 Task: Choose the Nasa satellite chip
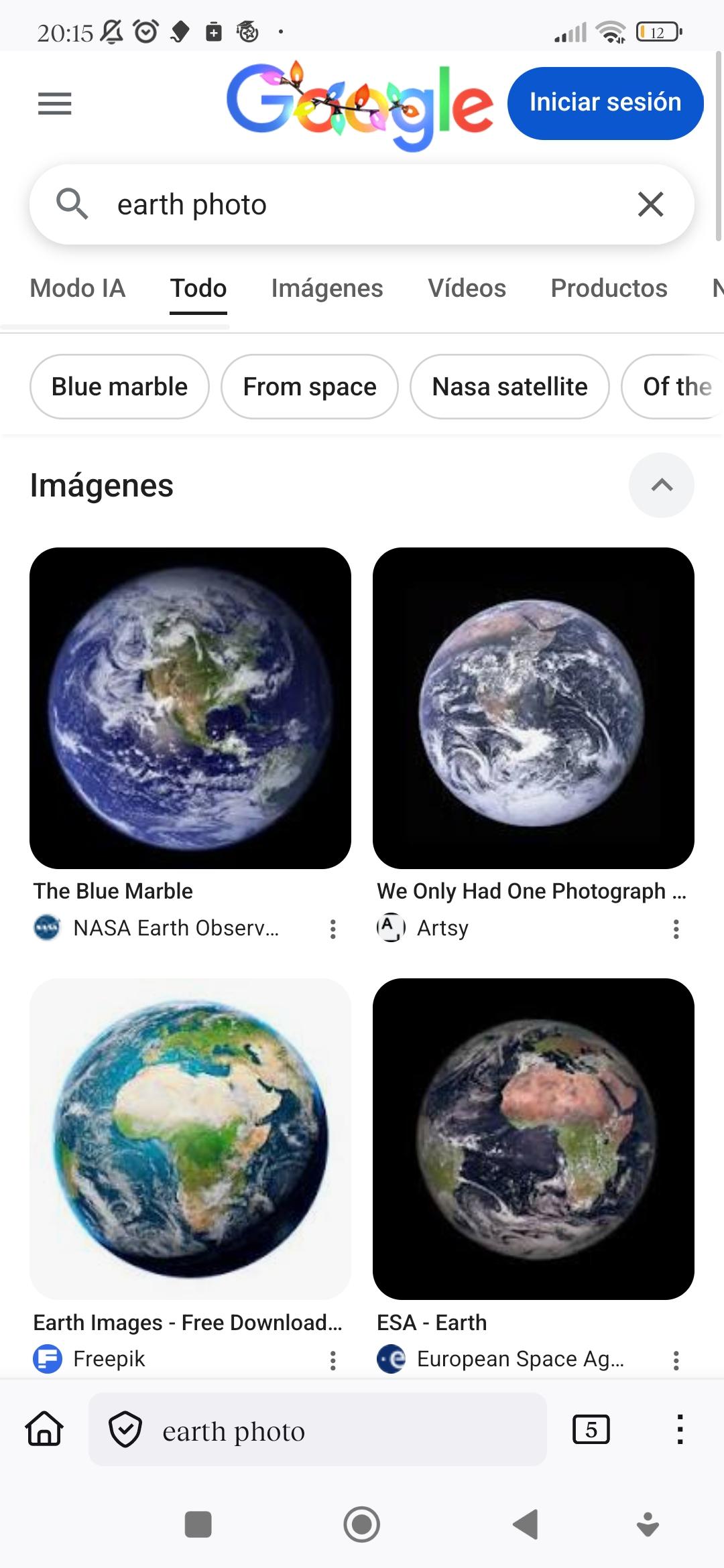pyautogui.click(x=509, y=387)
